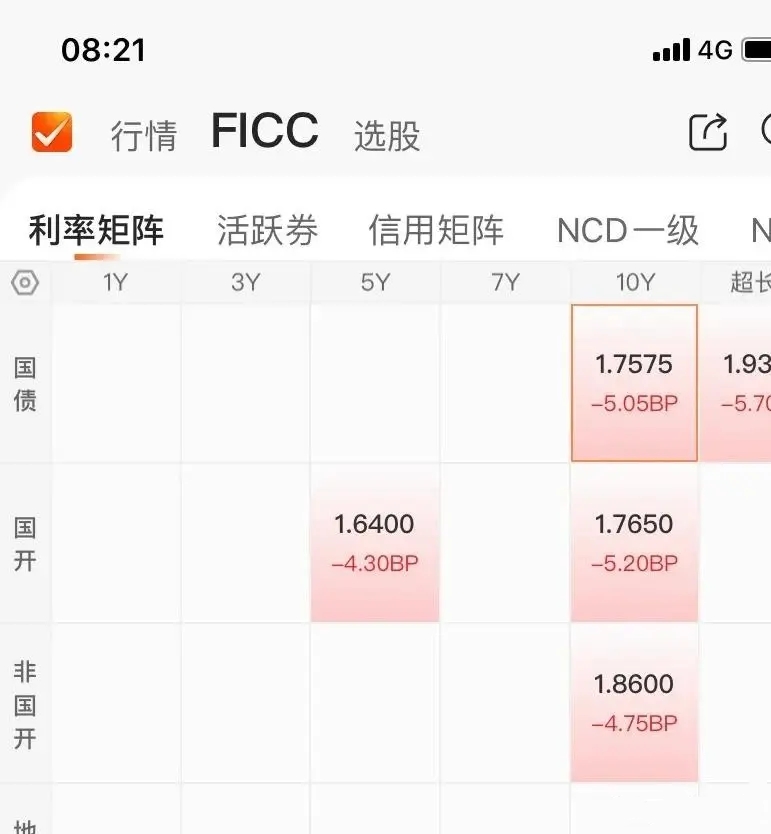Tap the orange checkmark app logo
The height and width of the screenshot is (834, 771).
pos(51,131)
